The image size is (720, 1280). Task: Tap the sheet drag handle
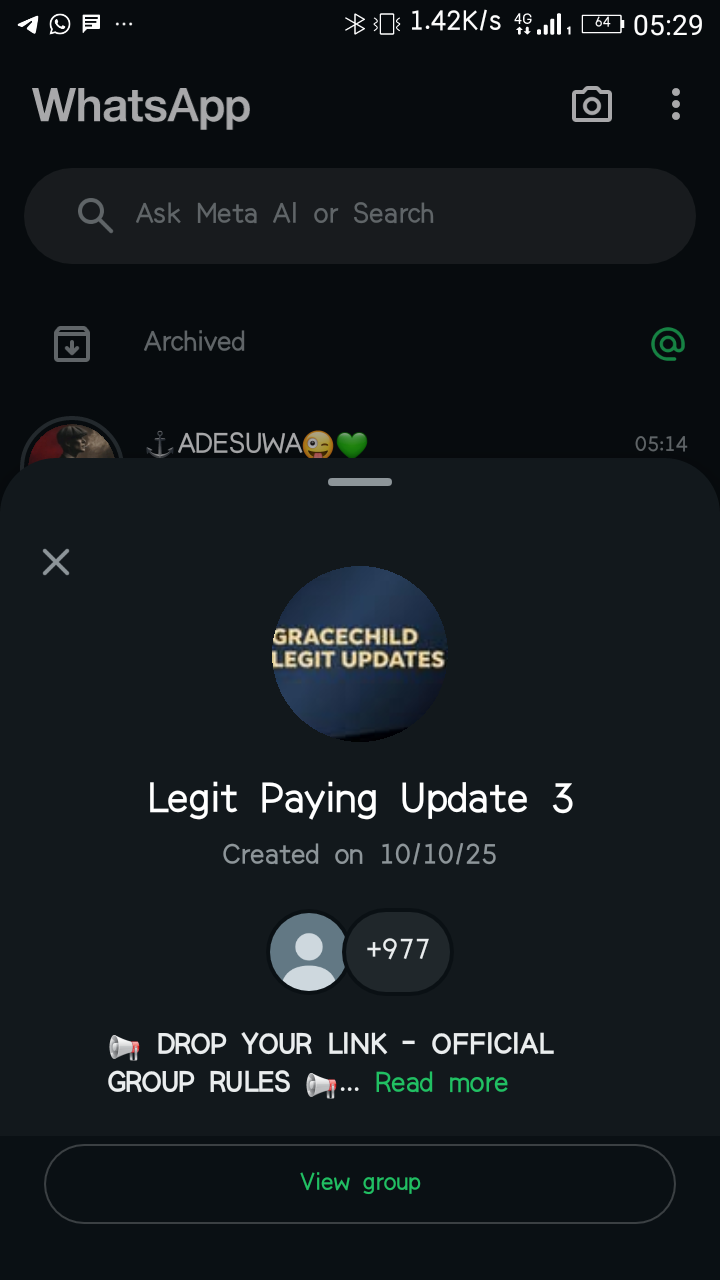pyautogui.click(x=360, y=482)
